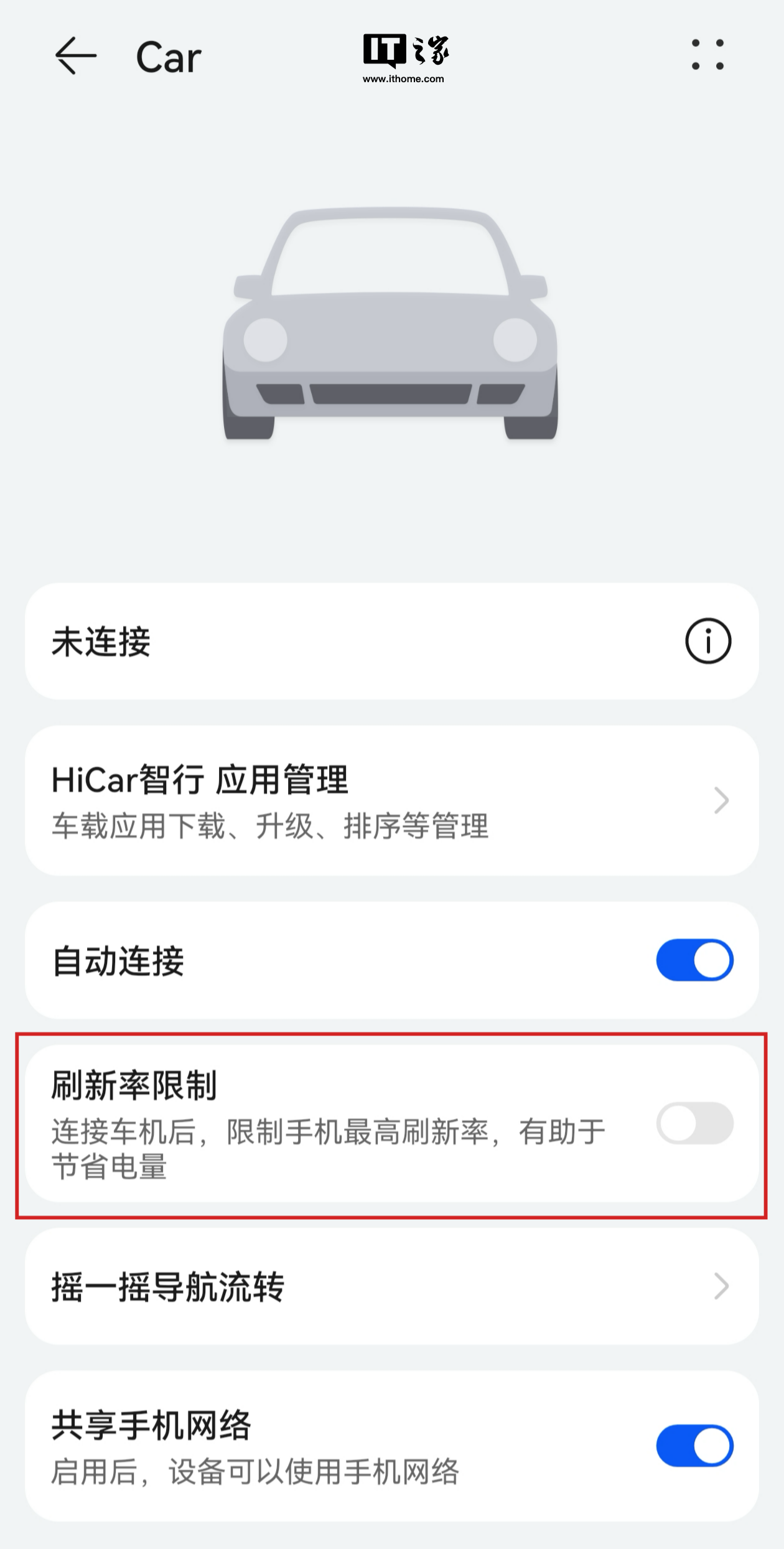Turn off the 自动连接 switch
The image size is (784, 1549).
click(694, 960)
